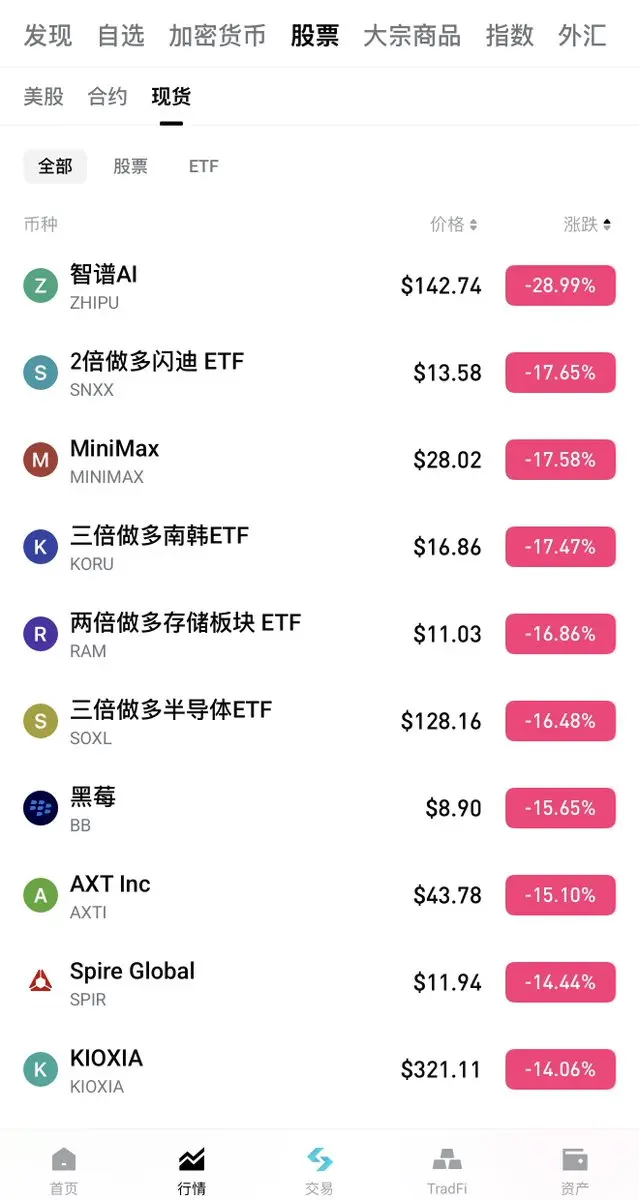This screenshot has height=1200, width=639.
Task: Open the 资产 bottom tab
Action: coord(575,1171)
